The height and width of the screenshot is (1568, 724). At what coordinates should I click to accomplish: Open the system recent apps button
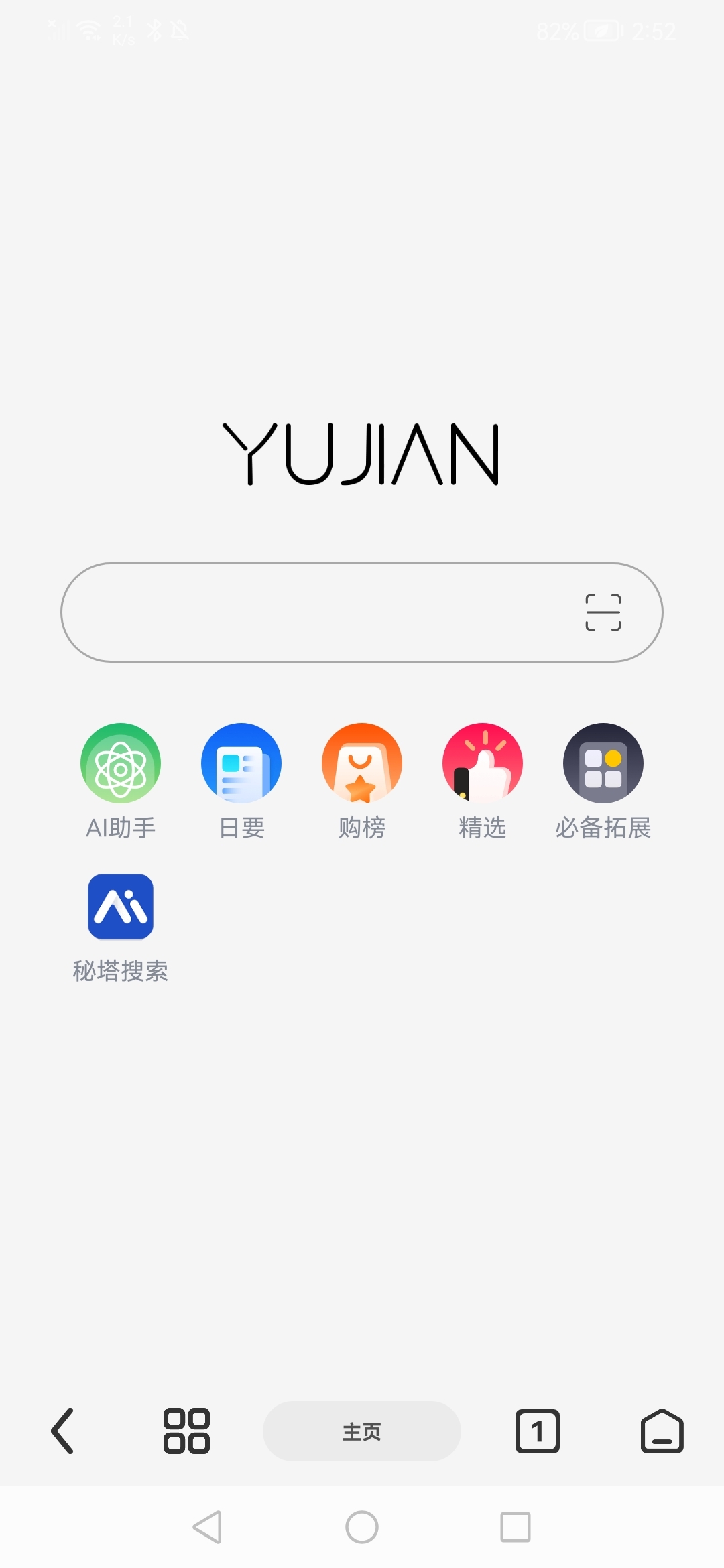tap(515, 1527)
